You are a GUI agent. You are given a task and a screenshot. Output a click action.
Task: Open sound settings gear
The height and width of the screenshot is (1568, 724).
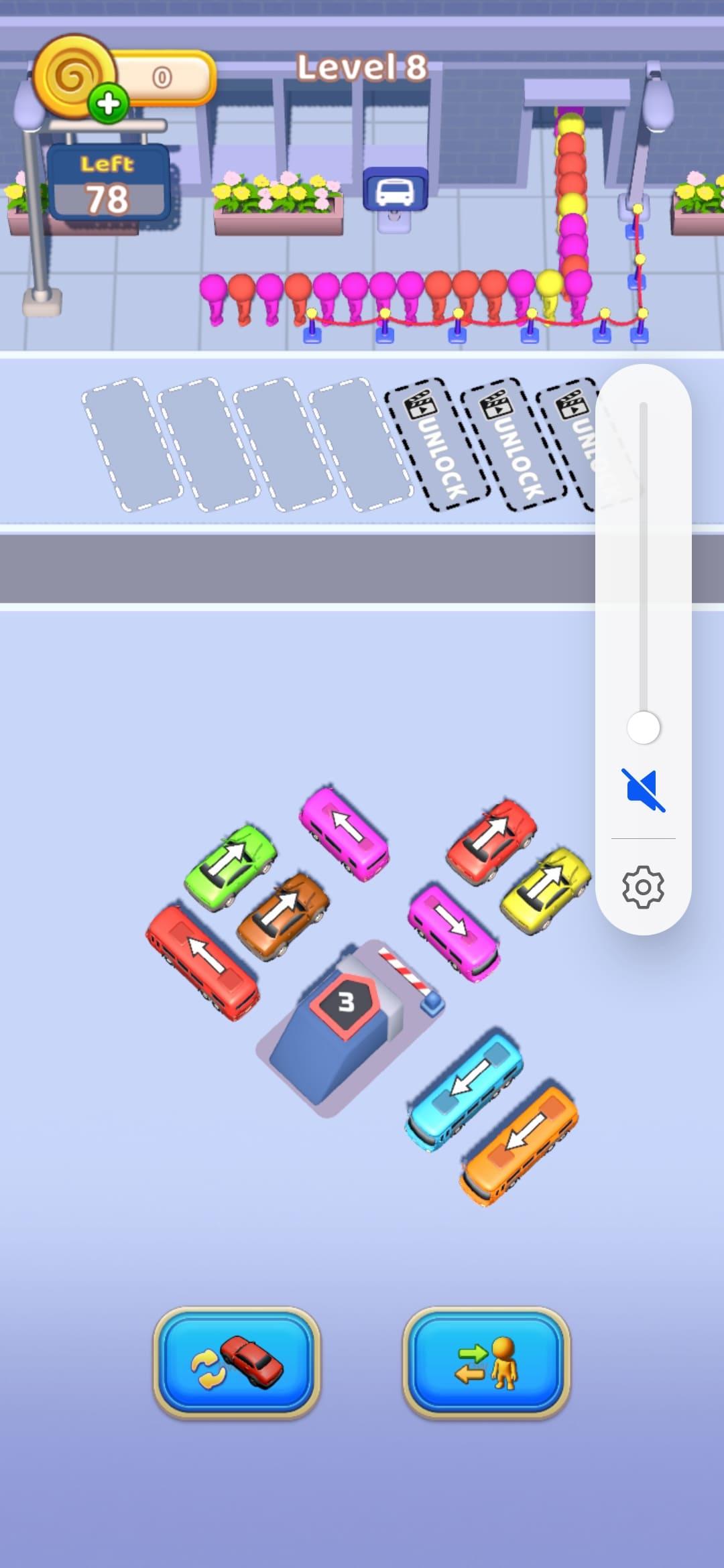[x=643, y=887]
